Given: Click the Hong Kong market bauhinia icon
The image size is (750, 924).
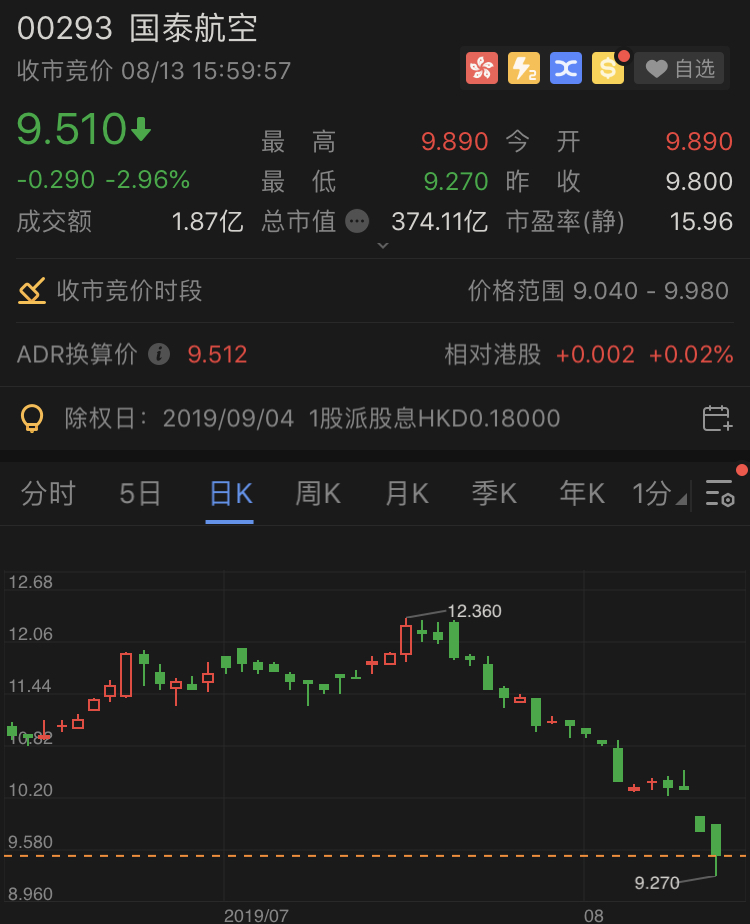Looking at the screenshot, I should pyautogui.click(x=482, y=68).
